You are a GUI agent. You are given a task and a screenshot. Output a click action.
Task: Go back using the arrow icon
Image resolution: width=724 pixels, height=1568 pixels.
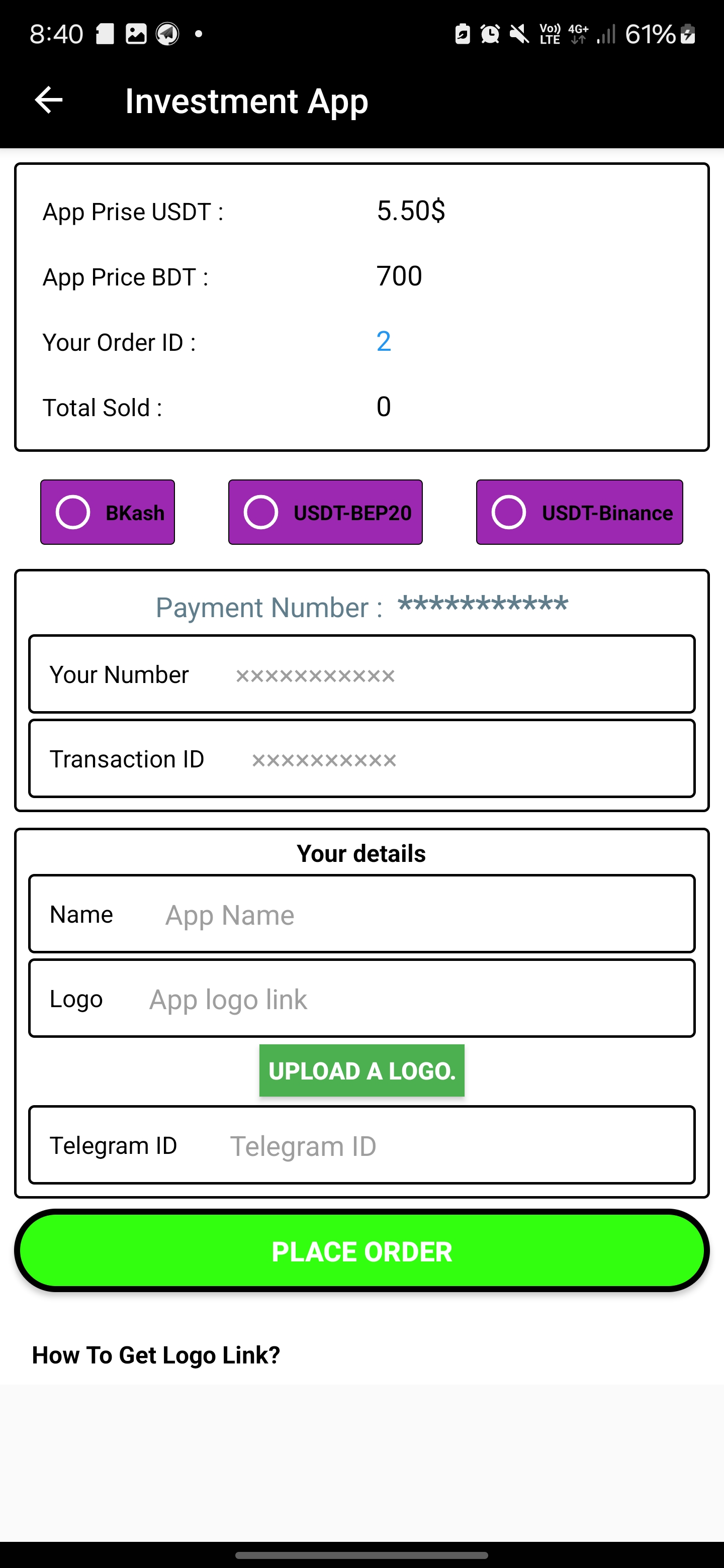coord(49,101)
